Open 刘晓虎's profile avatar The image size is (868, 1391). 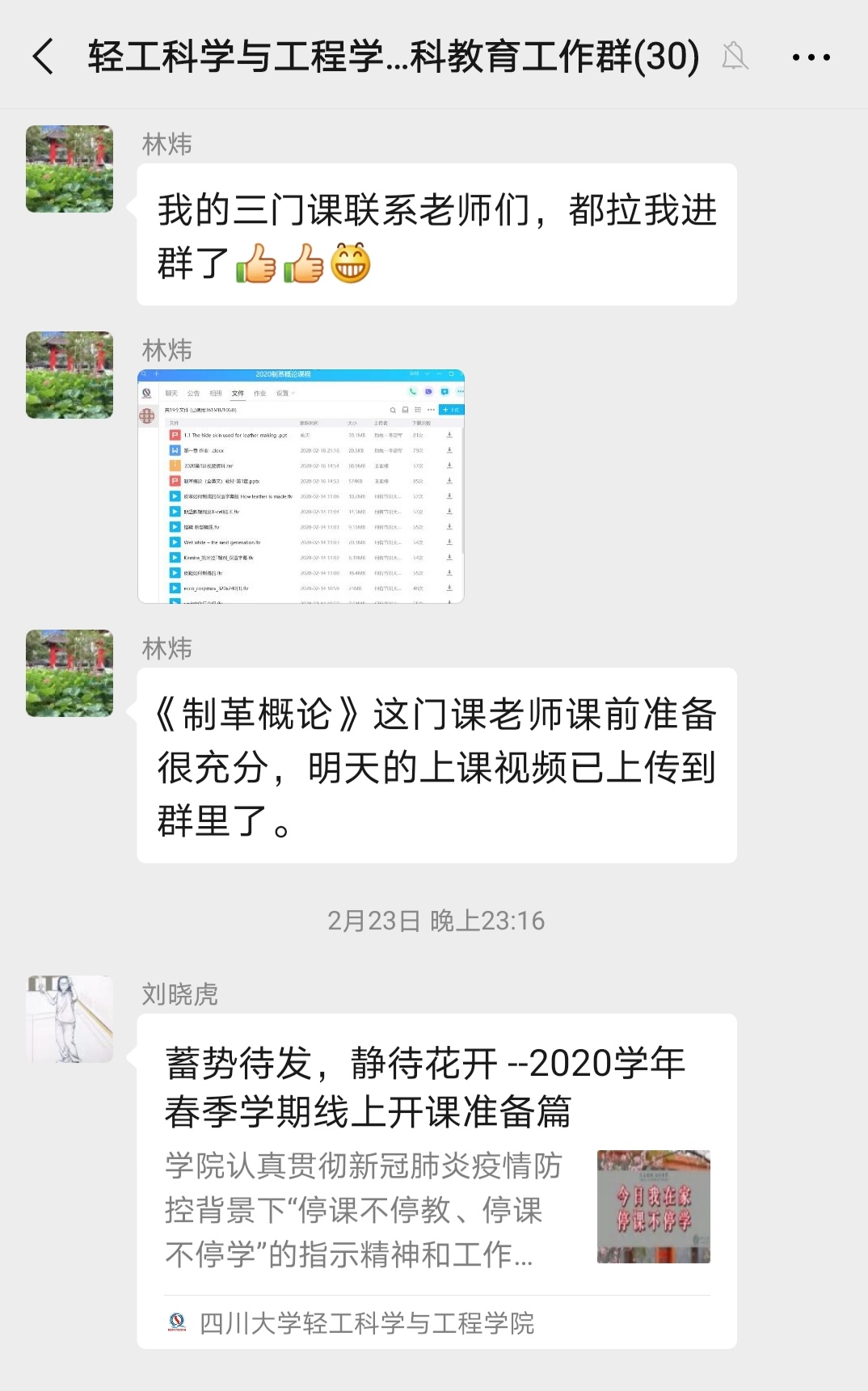[x=70, y=1018]
